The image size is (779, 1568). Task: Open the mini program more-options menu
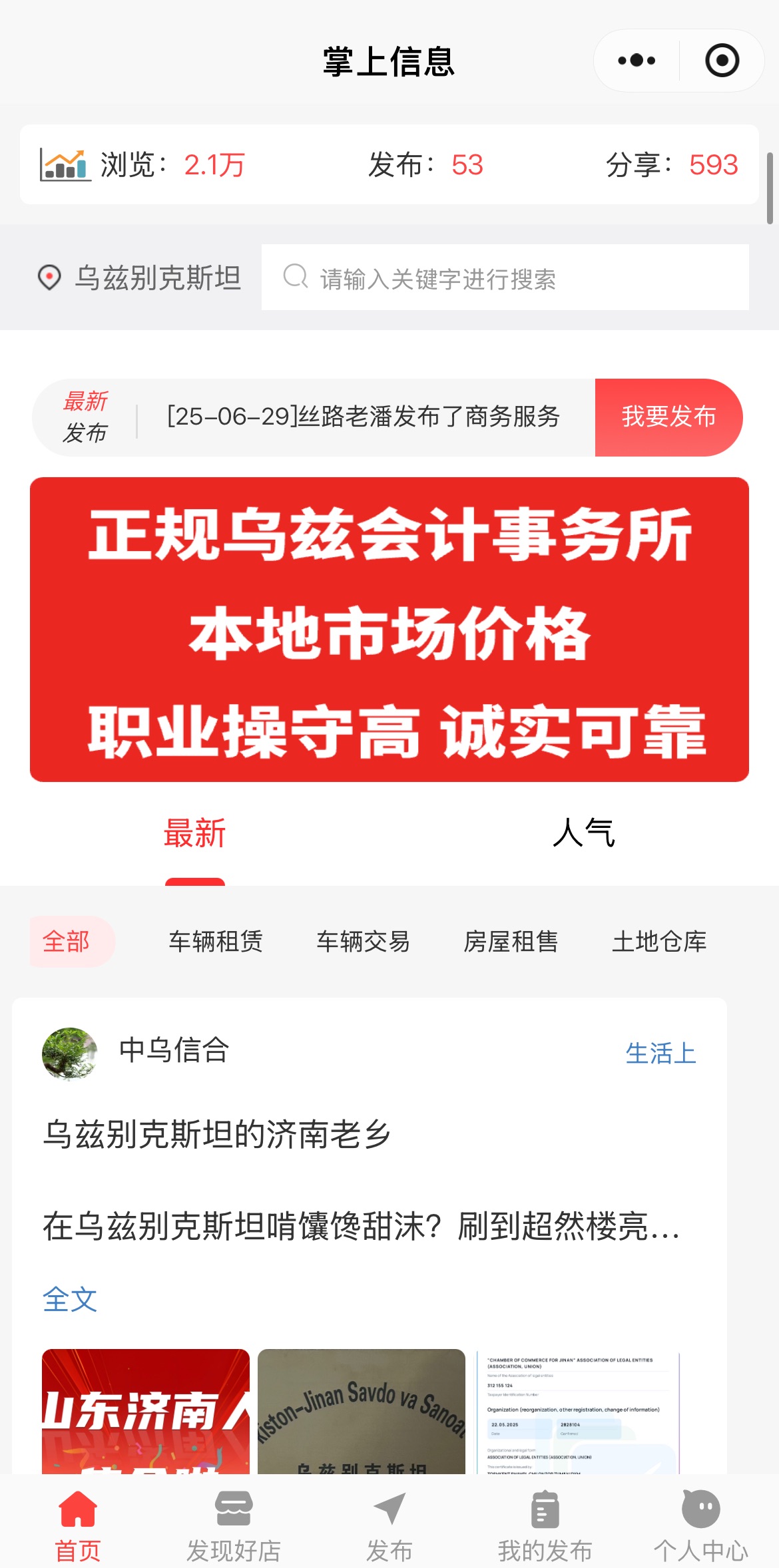click(637, 61)
